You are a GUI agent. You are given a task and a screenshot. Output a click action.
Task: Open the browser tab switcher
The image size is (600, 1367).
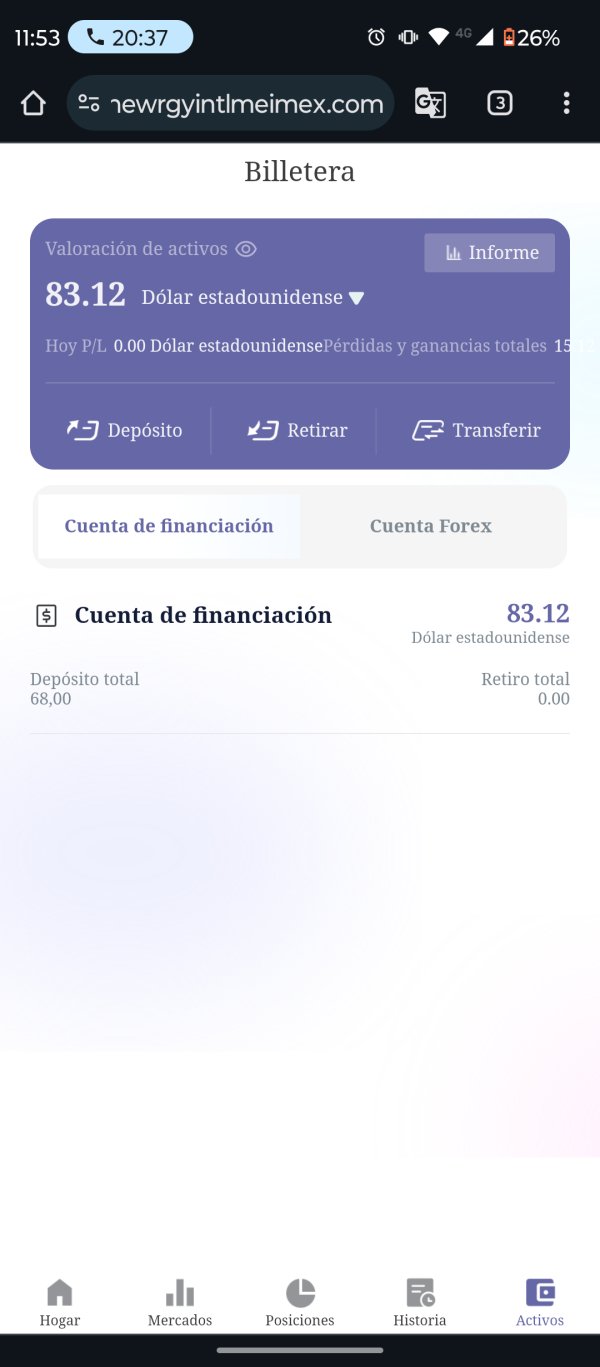(499, 103)
